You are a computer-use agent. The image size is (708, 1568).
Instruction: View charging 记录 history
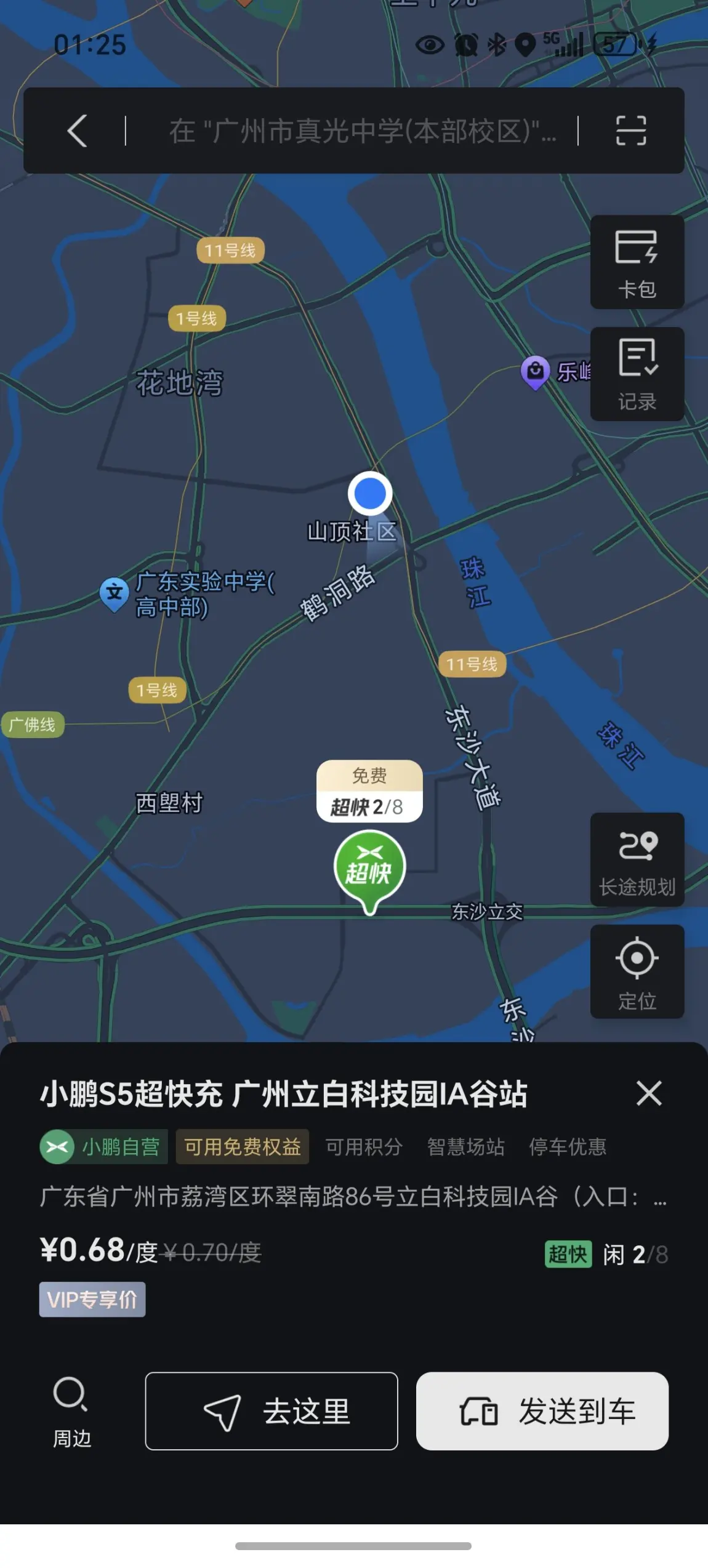point(637,374)
